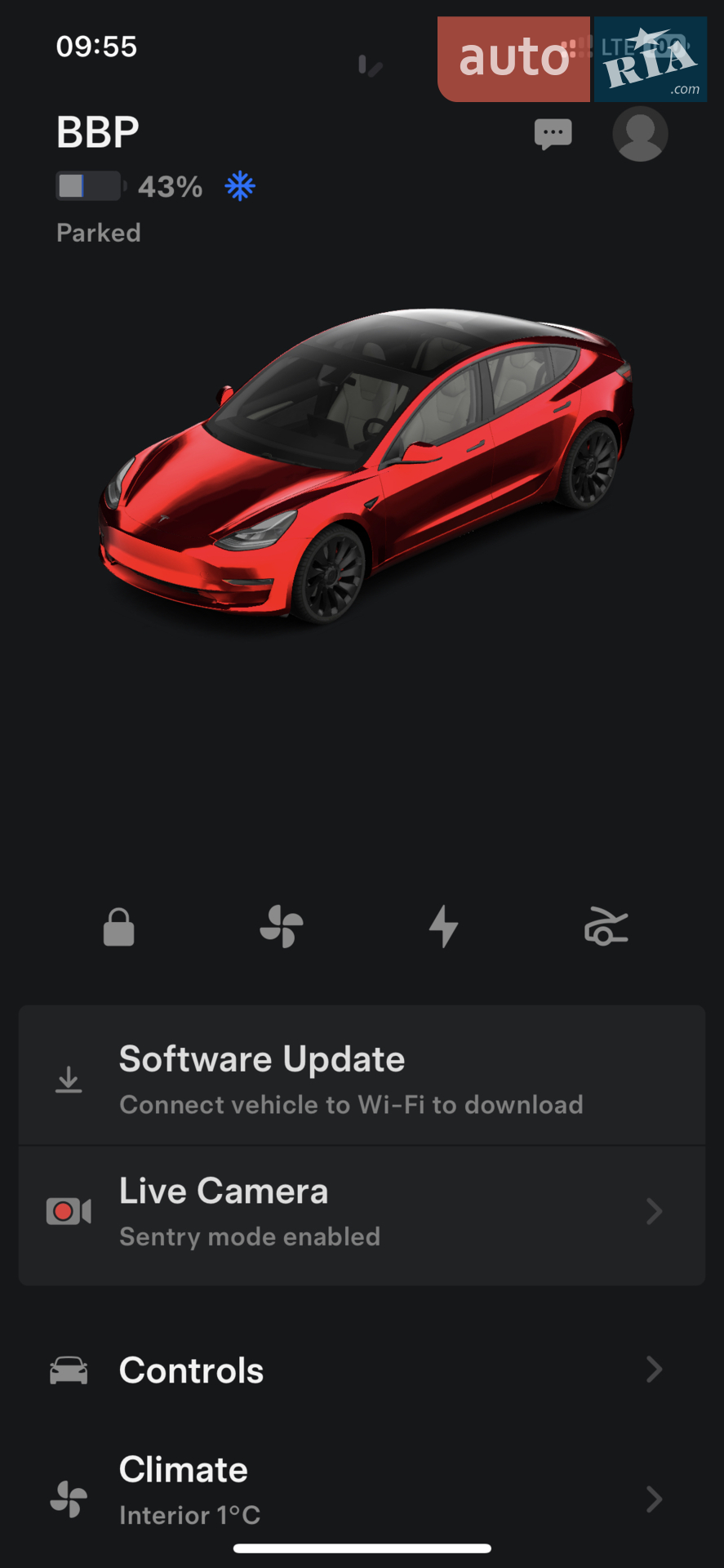Open the profile avatar

point(640,134)
